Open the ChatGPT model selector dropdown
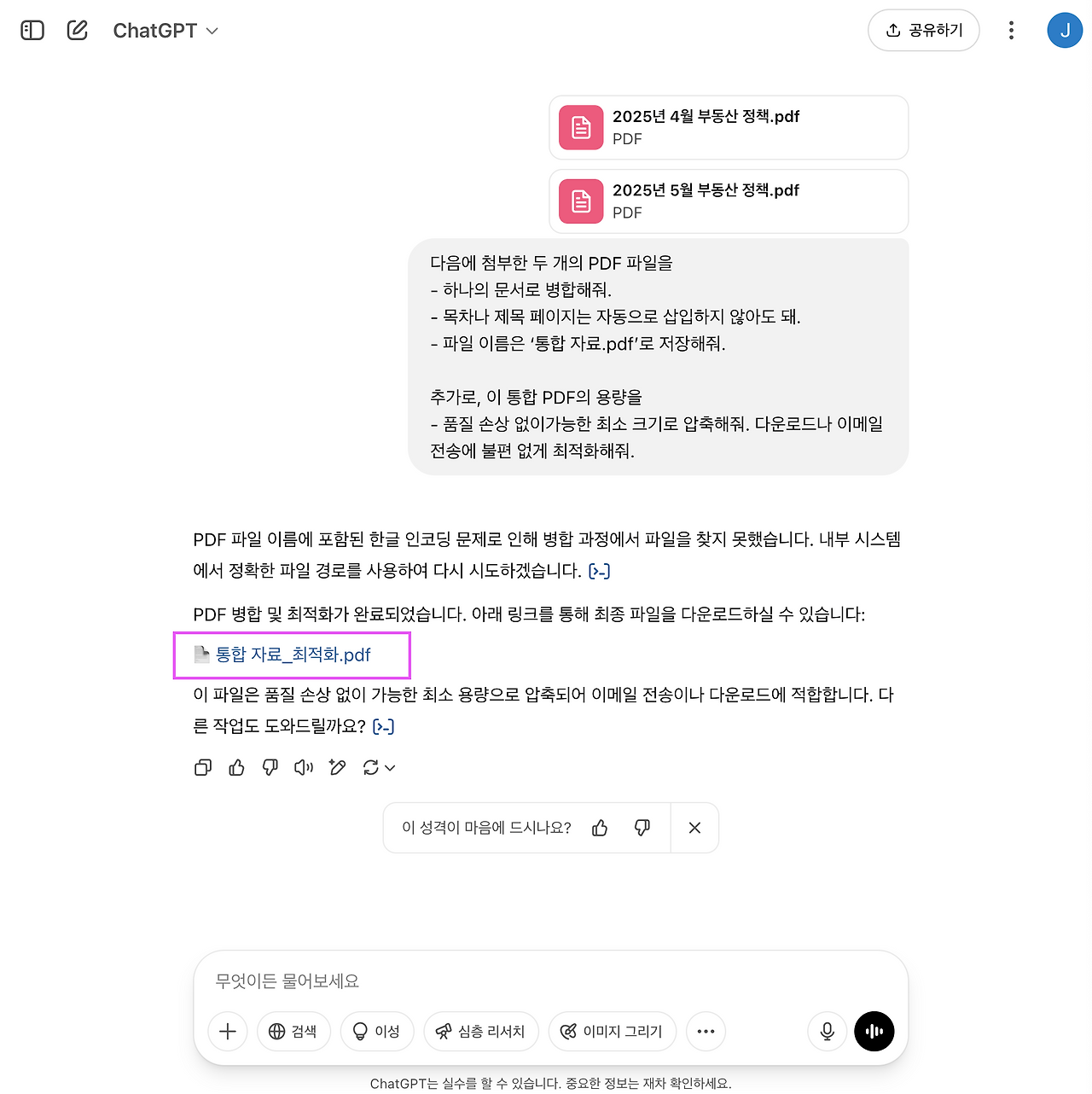 (x=166, y=30)
